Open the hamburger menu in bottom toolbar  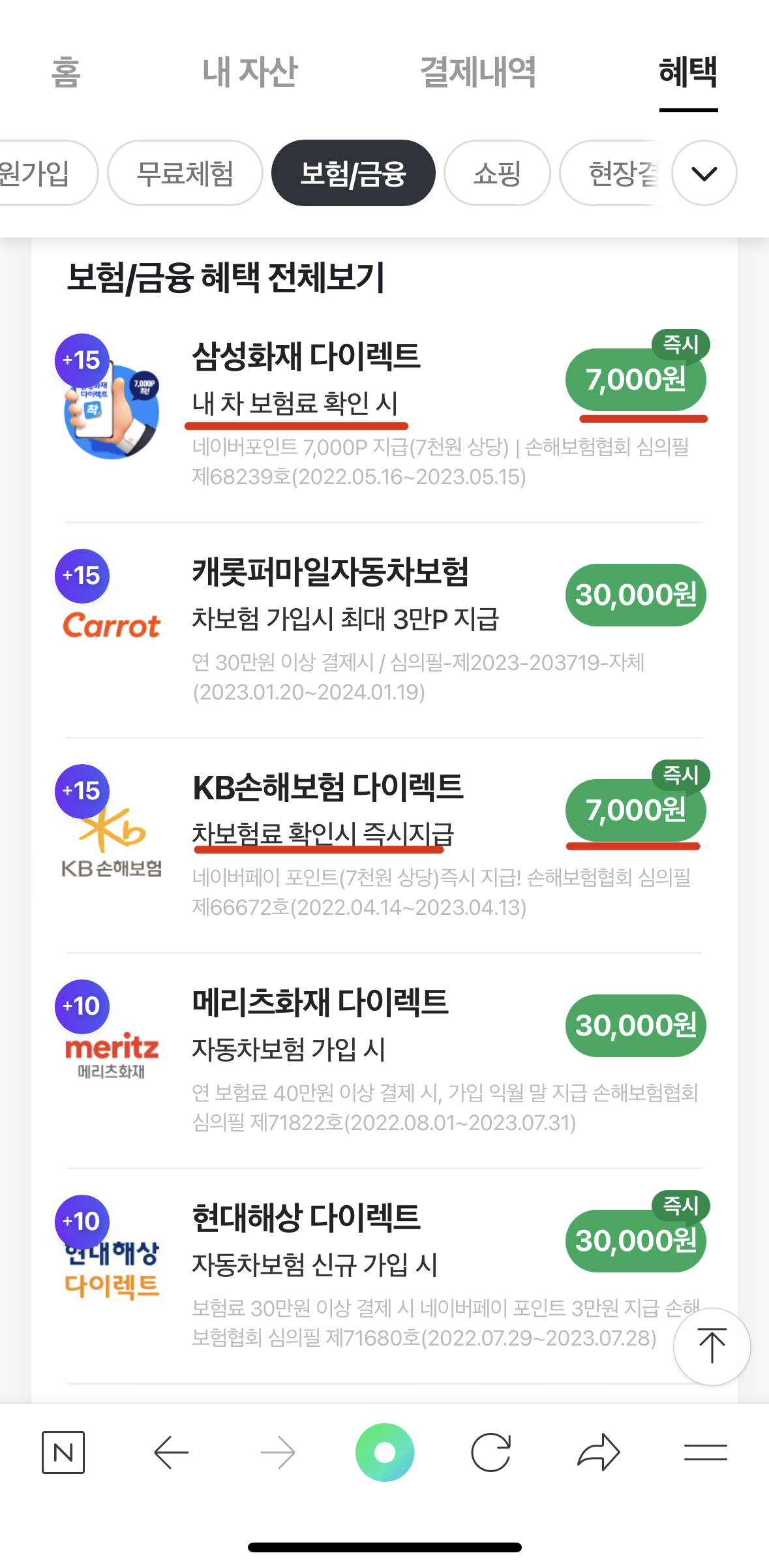(x=706, y=1452)
